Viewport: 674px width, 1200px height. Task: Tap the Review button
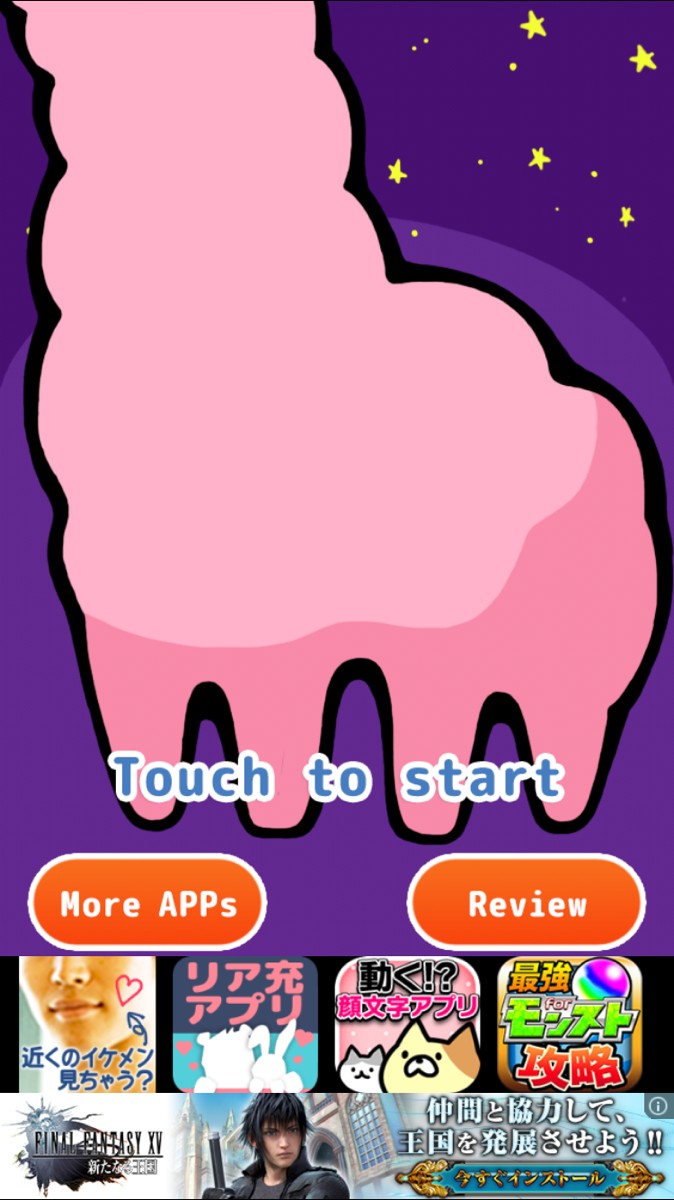pos(527,903)
